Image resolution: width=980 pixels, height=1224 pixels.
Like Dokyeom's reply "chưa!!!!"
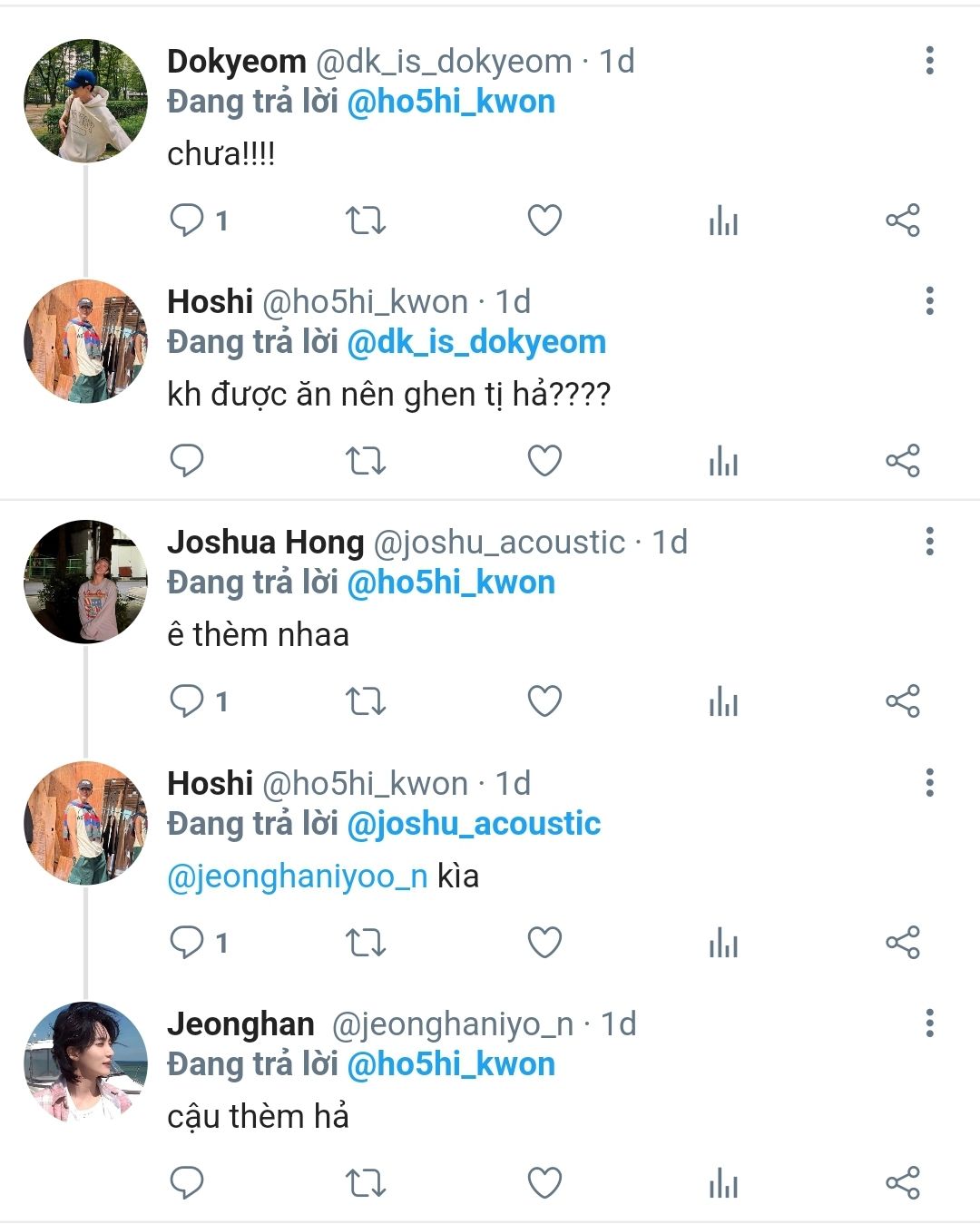[544, 220]
